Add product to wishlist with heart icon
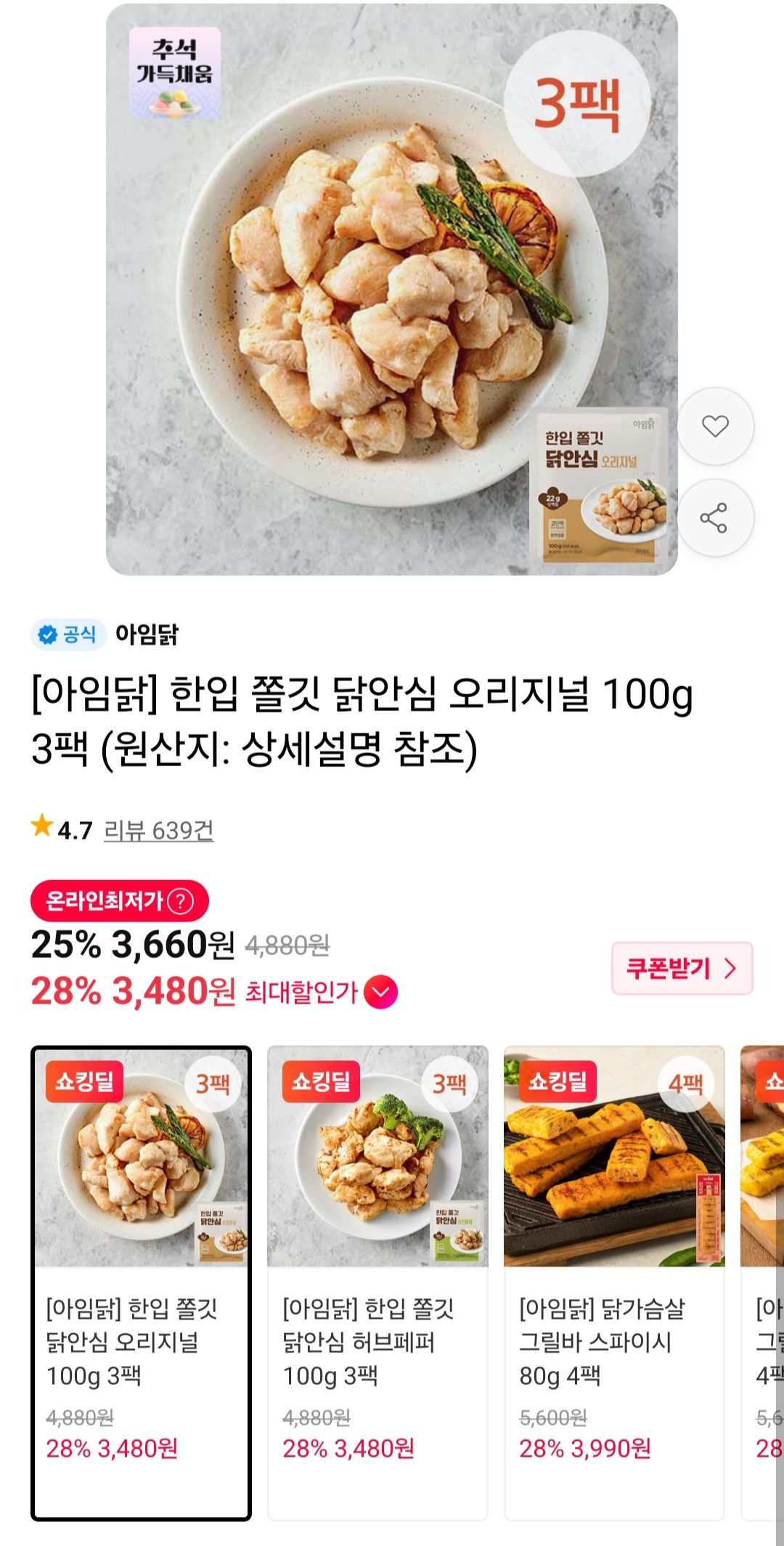Viewport: 784px width, 1546px height. click(715, 426)
